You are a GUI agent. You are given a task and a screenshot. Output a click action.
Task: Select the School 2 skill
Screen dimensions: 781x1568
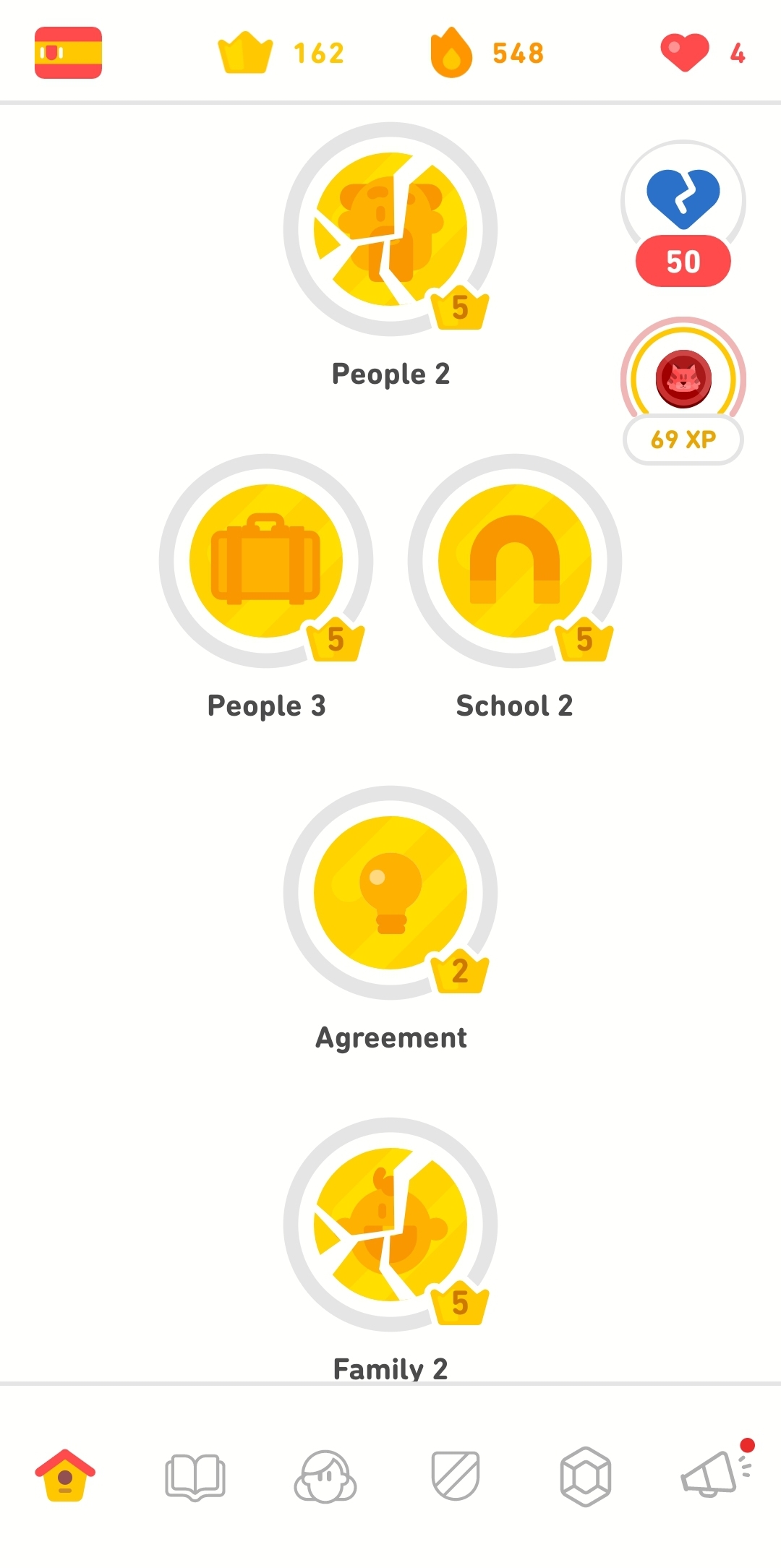515,561
